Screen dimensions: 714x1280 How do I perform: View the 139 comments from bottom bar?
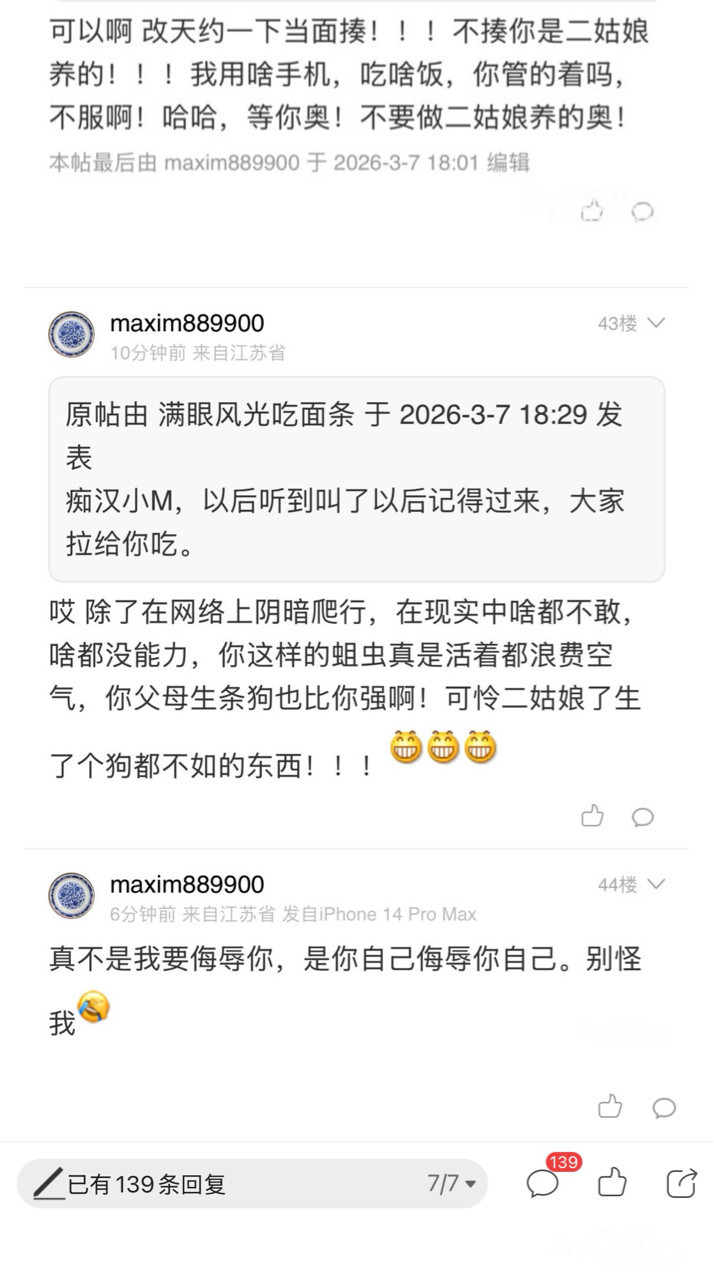[x=543, y=1184]
